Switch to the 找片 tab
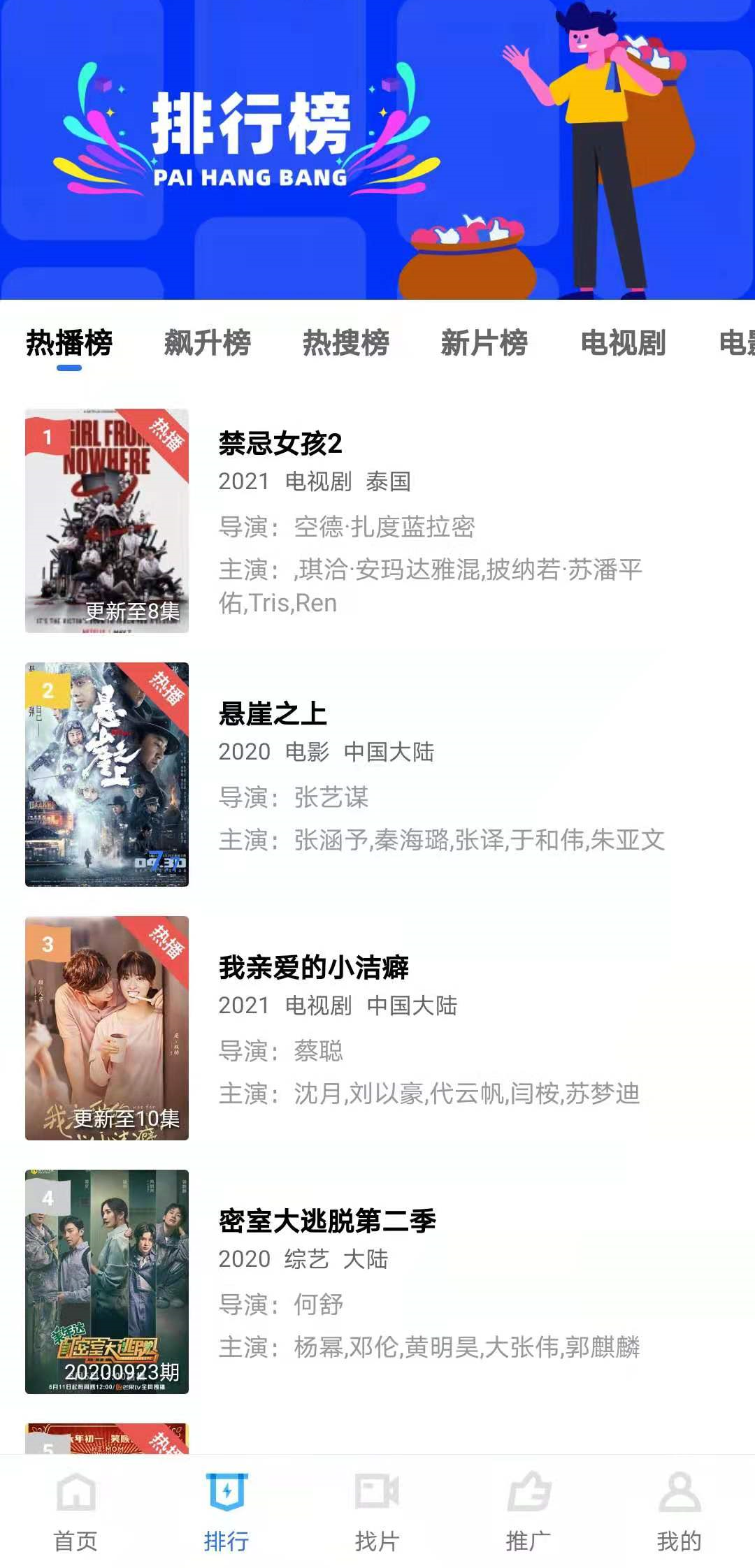The image size is (755, 1568). click(x=377, y=1512)
